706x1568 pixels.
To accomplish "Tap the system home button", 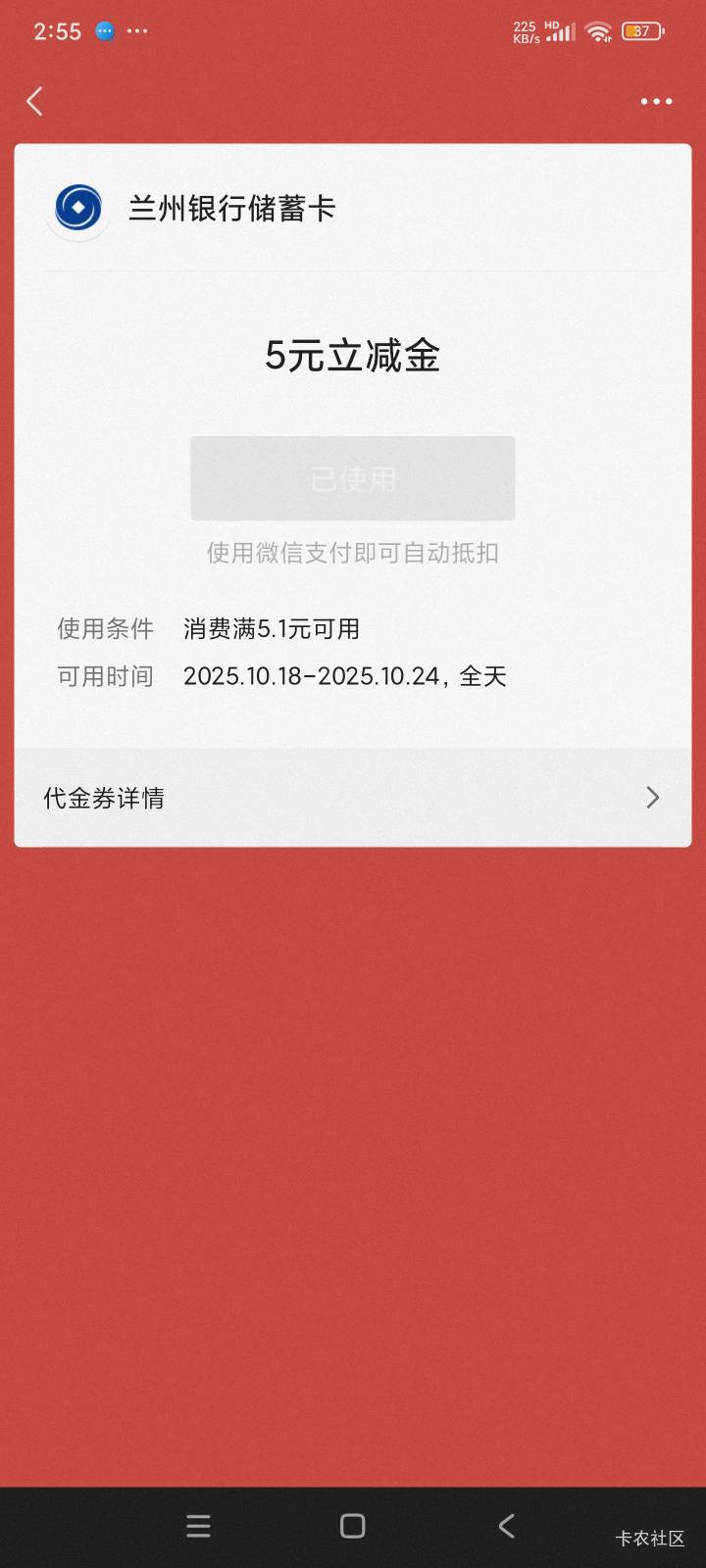I will pos(353,1526).
